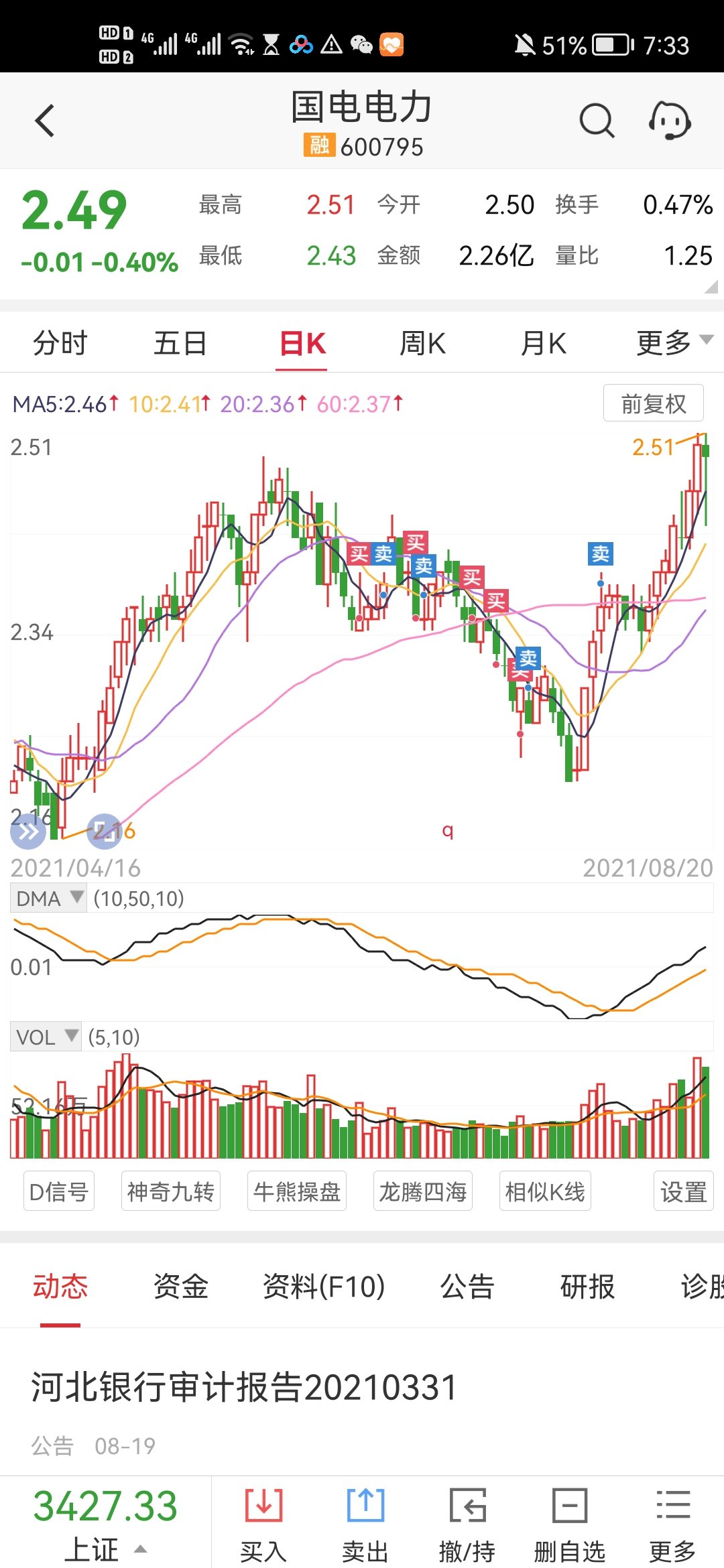Enable the 牛熊操盘 indicator

297,1191
